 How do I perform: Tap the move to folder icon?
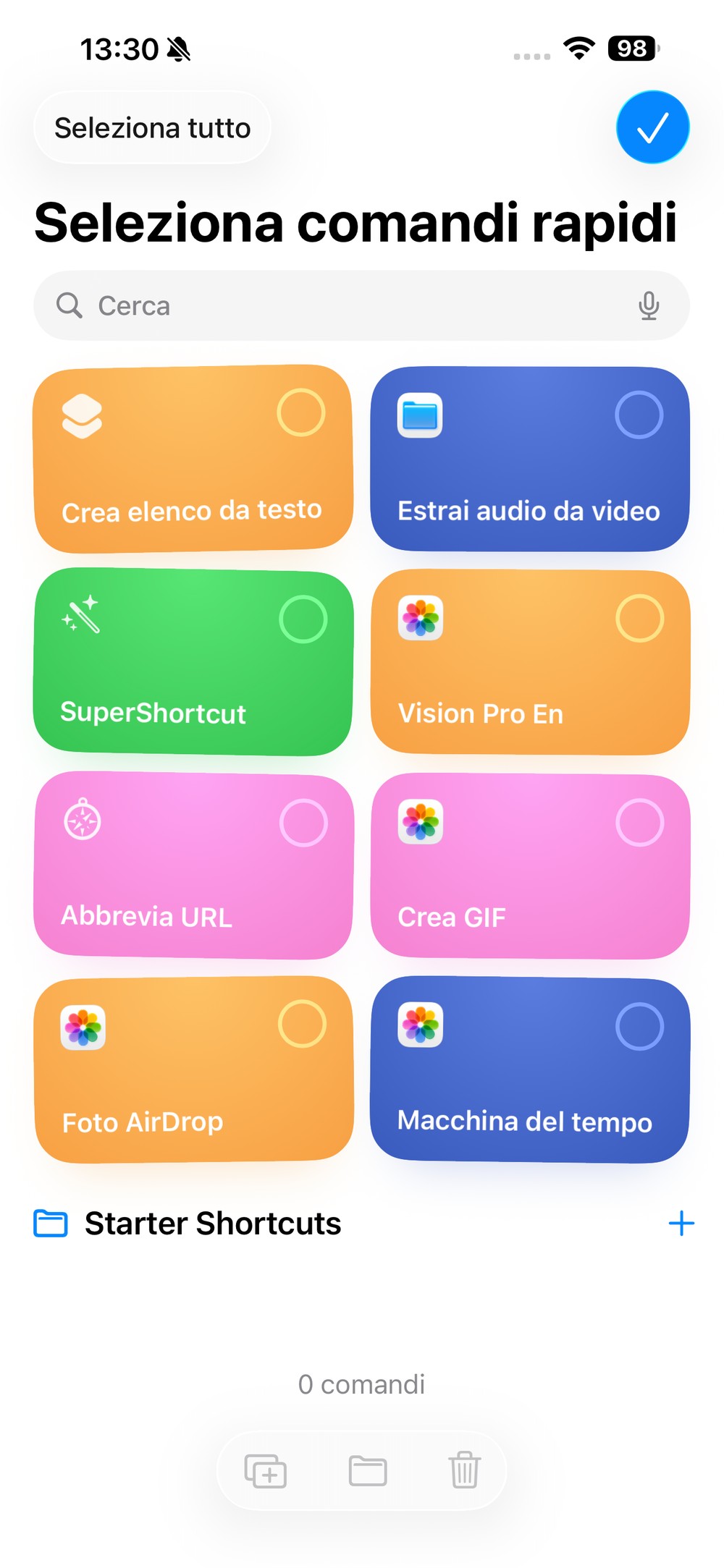[368, 1470]
